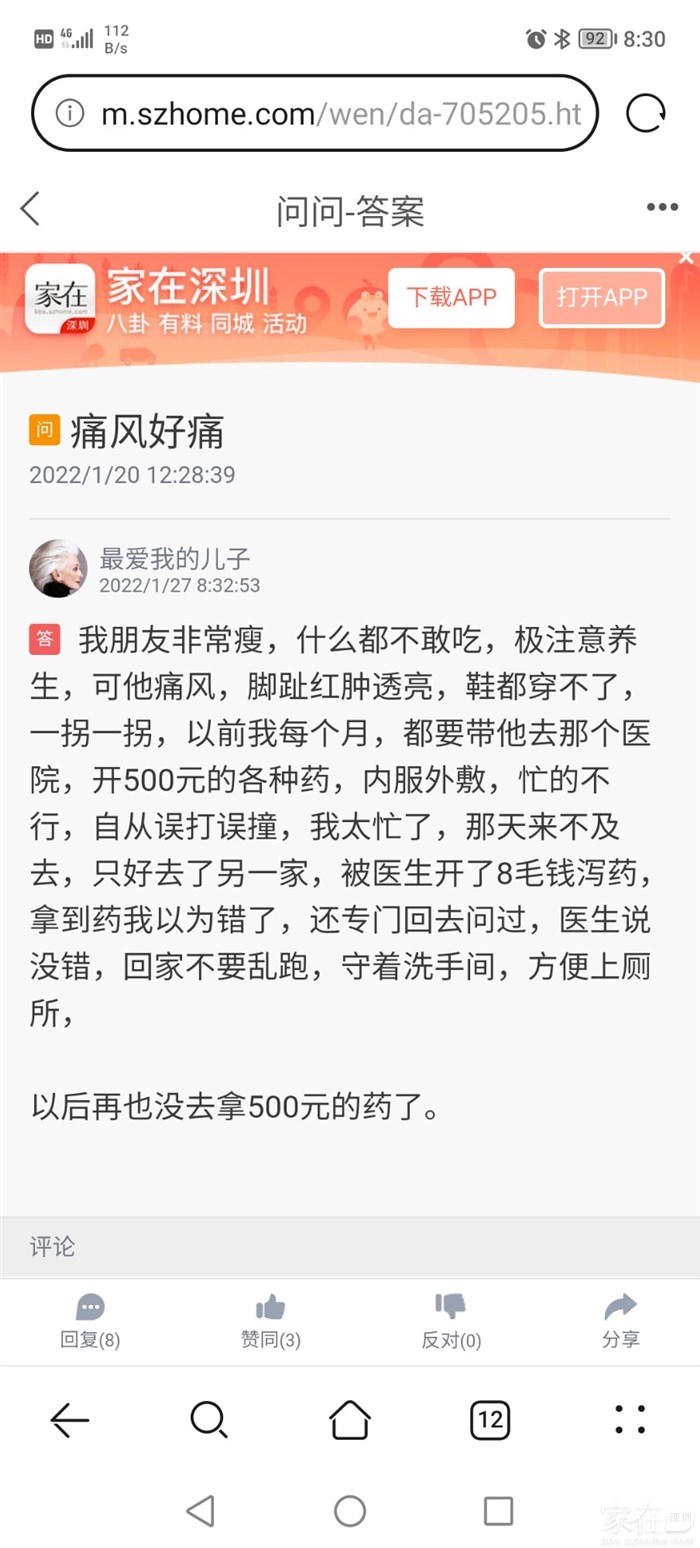This screenshot has height=1548, width=700.
Task: Upvote the answer with 赞同(3)
Action: pyautogui.click(x=270, y=1321)
